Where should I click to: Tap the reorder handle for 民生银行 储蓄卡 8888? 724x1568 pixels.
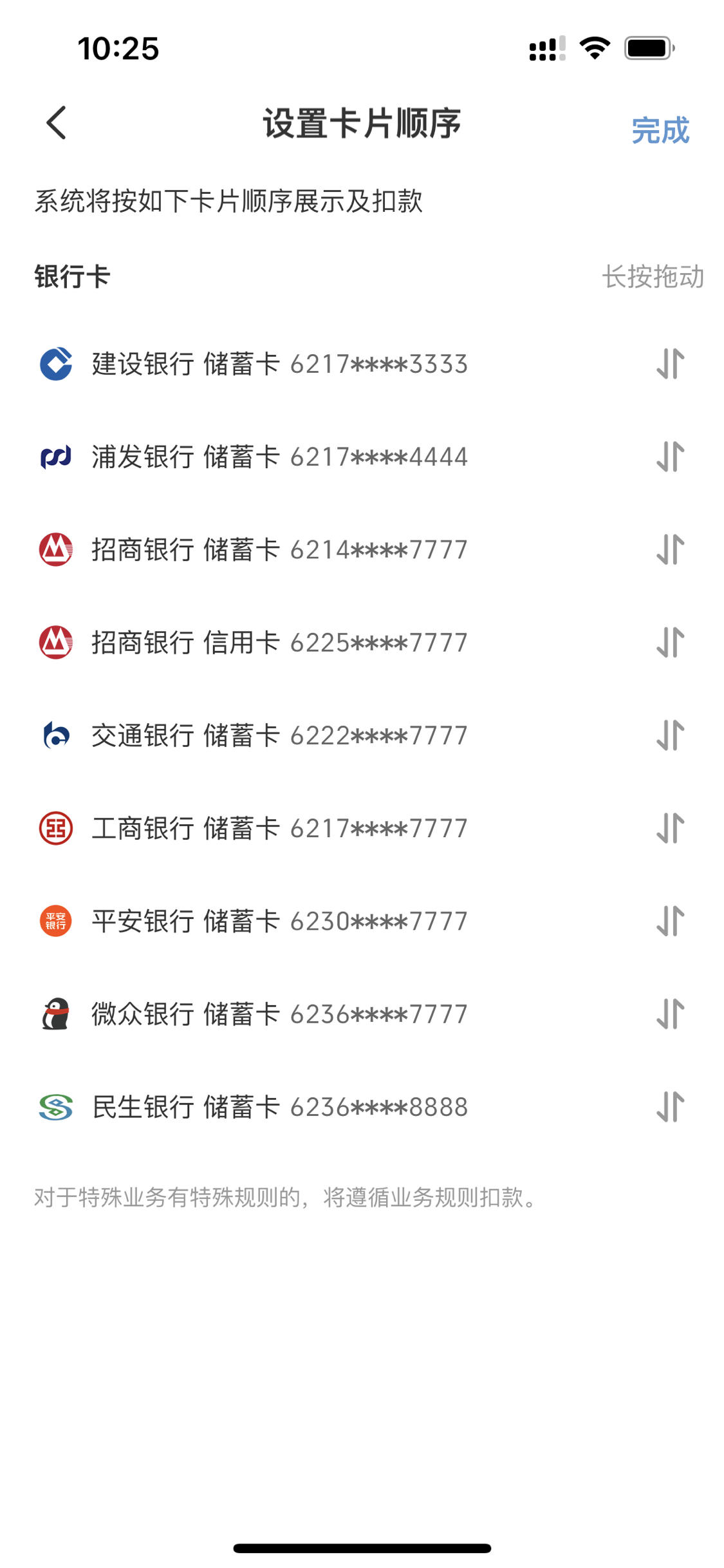(670, 1107)
